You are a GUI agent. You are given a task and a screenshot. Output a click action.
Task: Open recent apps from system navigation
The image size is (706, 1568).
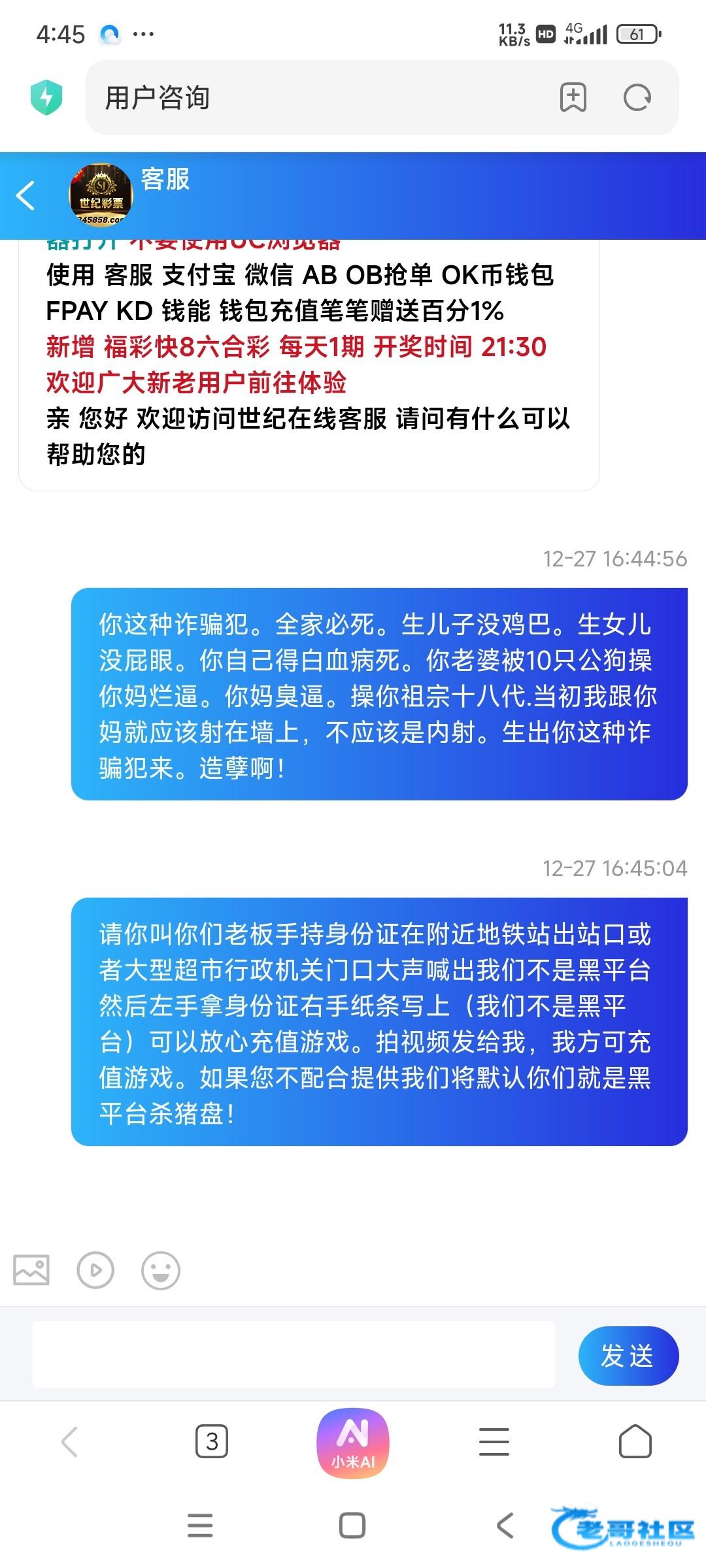[x=200, y=1526]
